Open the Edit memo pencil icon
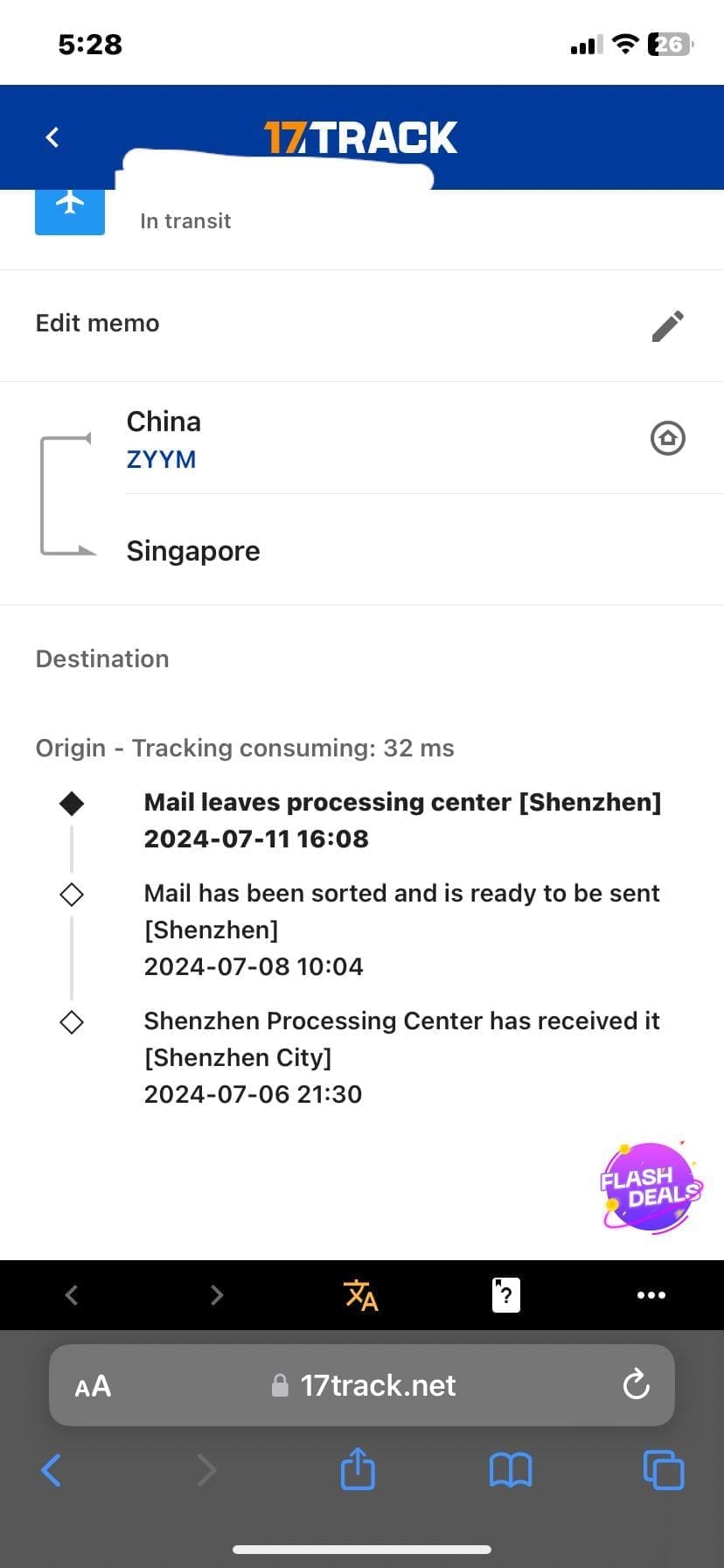The image size is (724, 1568). (667, 325)
